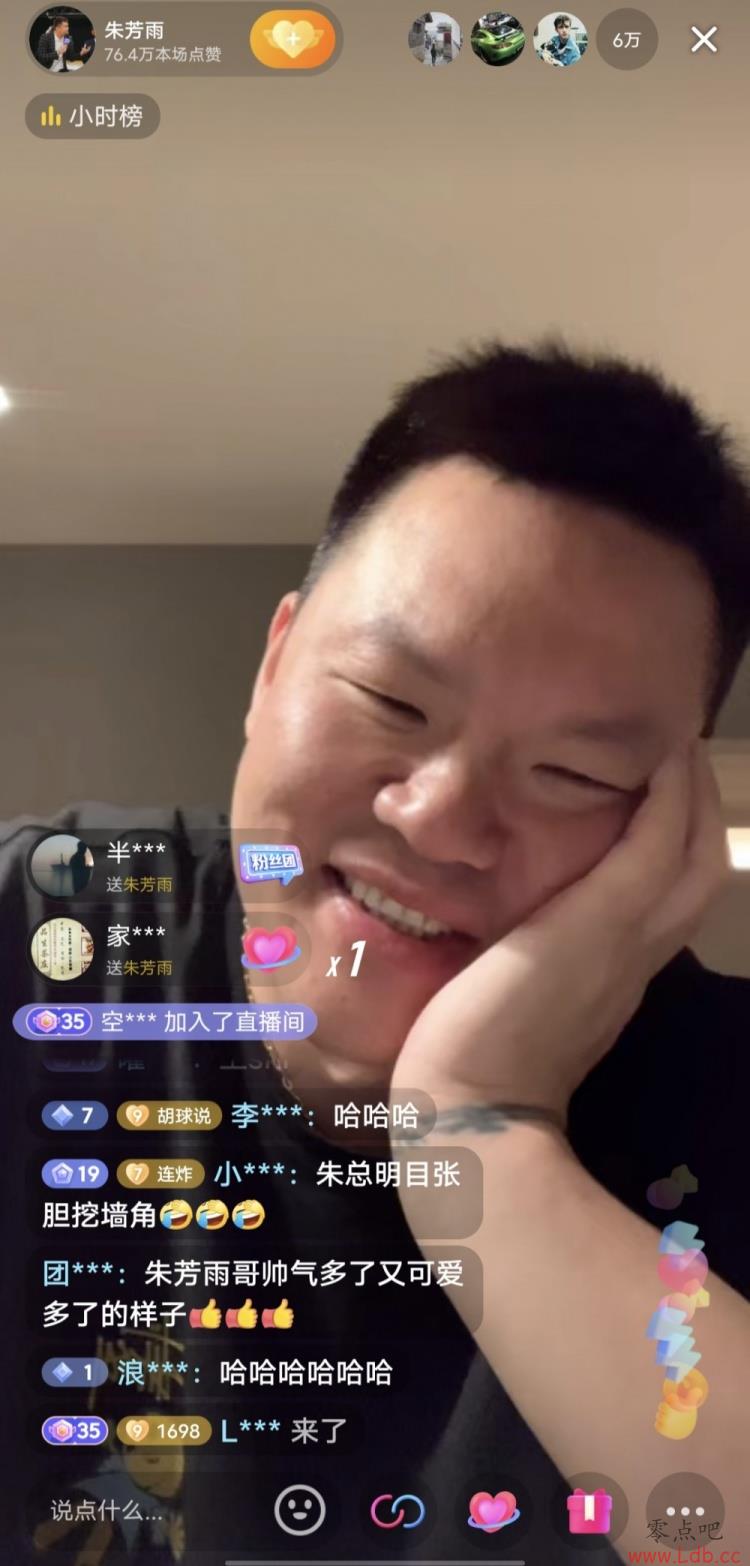Send a heart like to the stream
This screenshot has width=750, height=1566.
[x=493, y=1510]
